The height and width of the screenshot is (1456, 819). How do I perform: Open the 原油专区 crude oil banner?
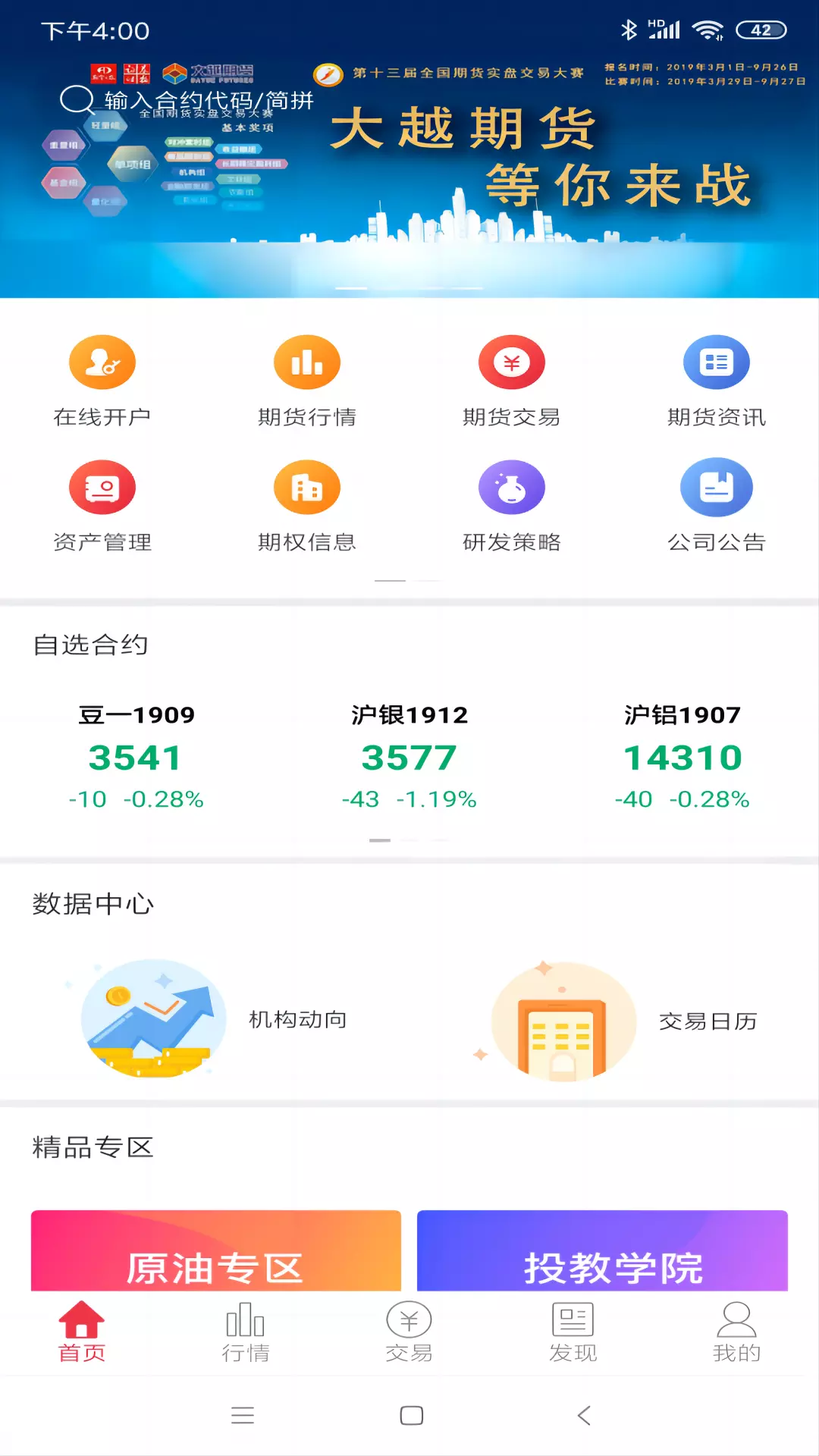click(216, 1250)
